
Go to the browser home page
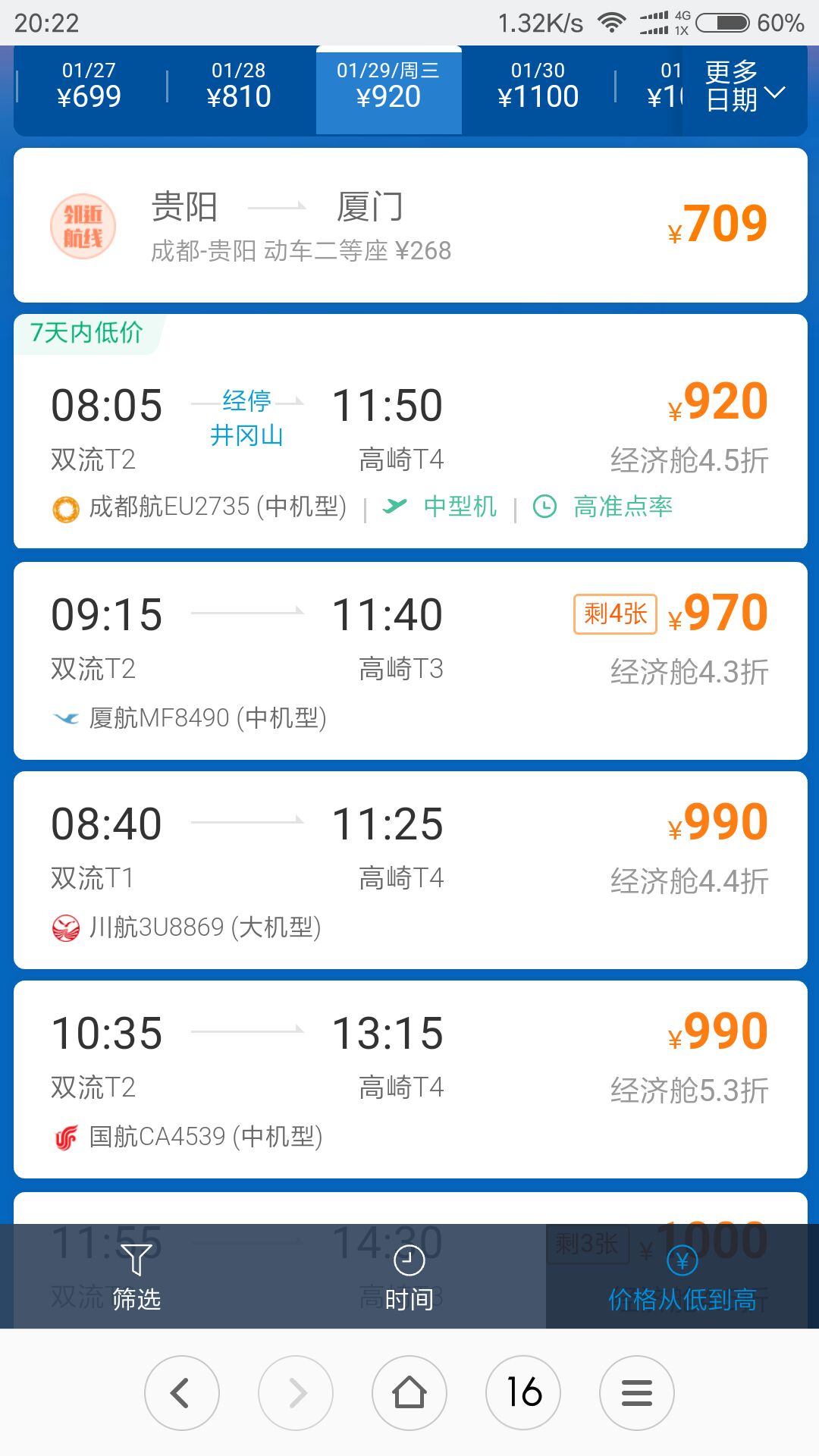pos(409,1393)
